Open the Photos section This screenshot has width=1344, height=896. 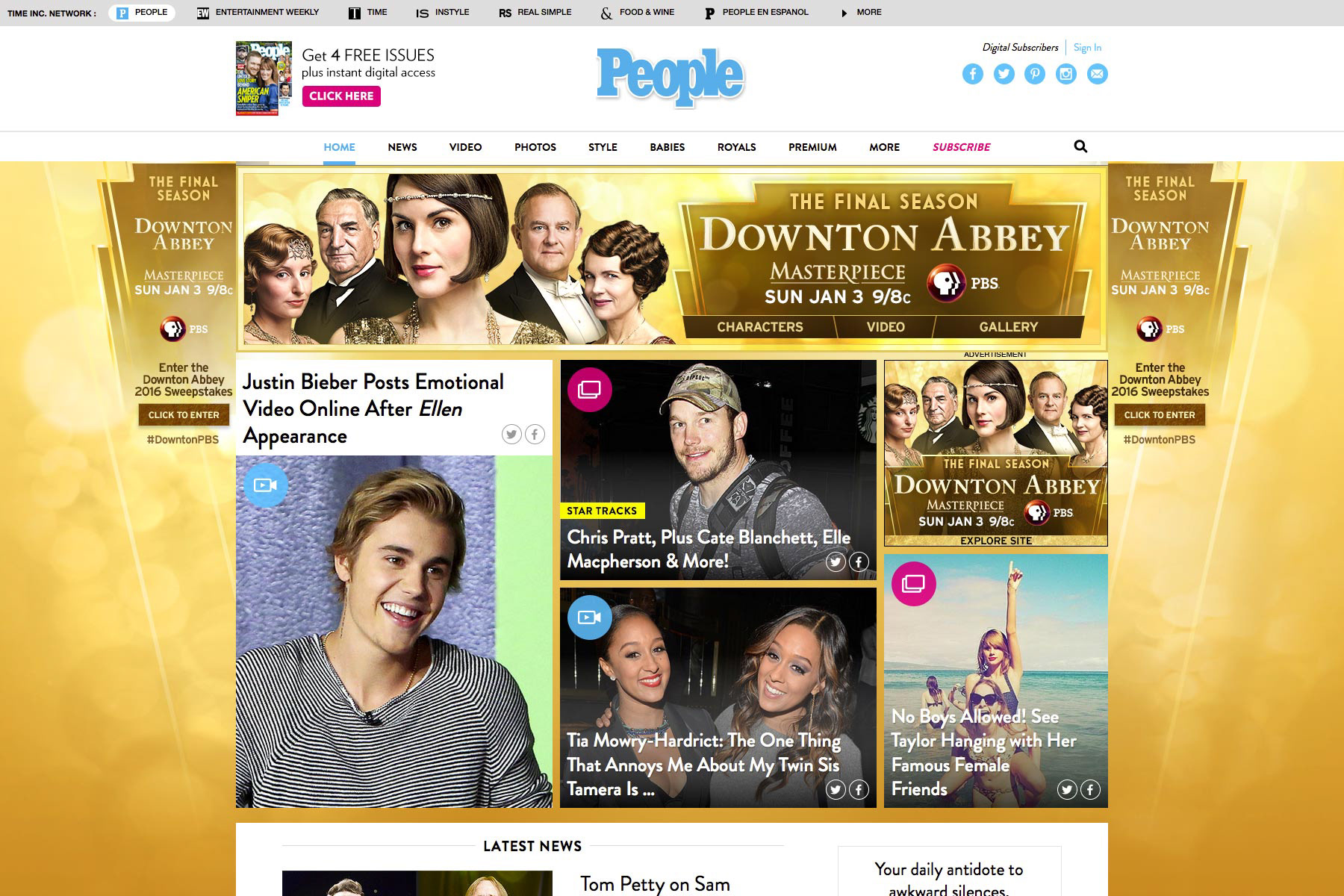click(535, 147)
